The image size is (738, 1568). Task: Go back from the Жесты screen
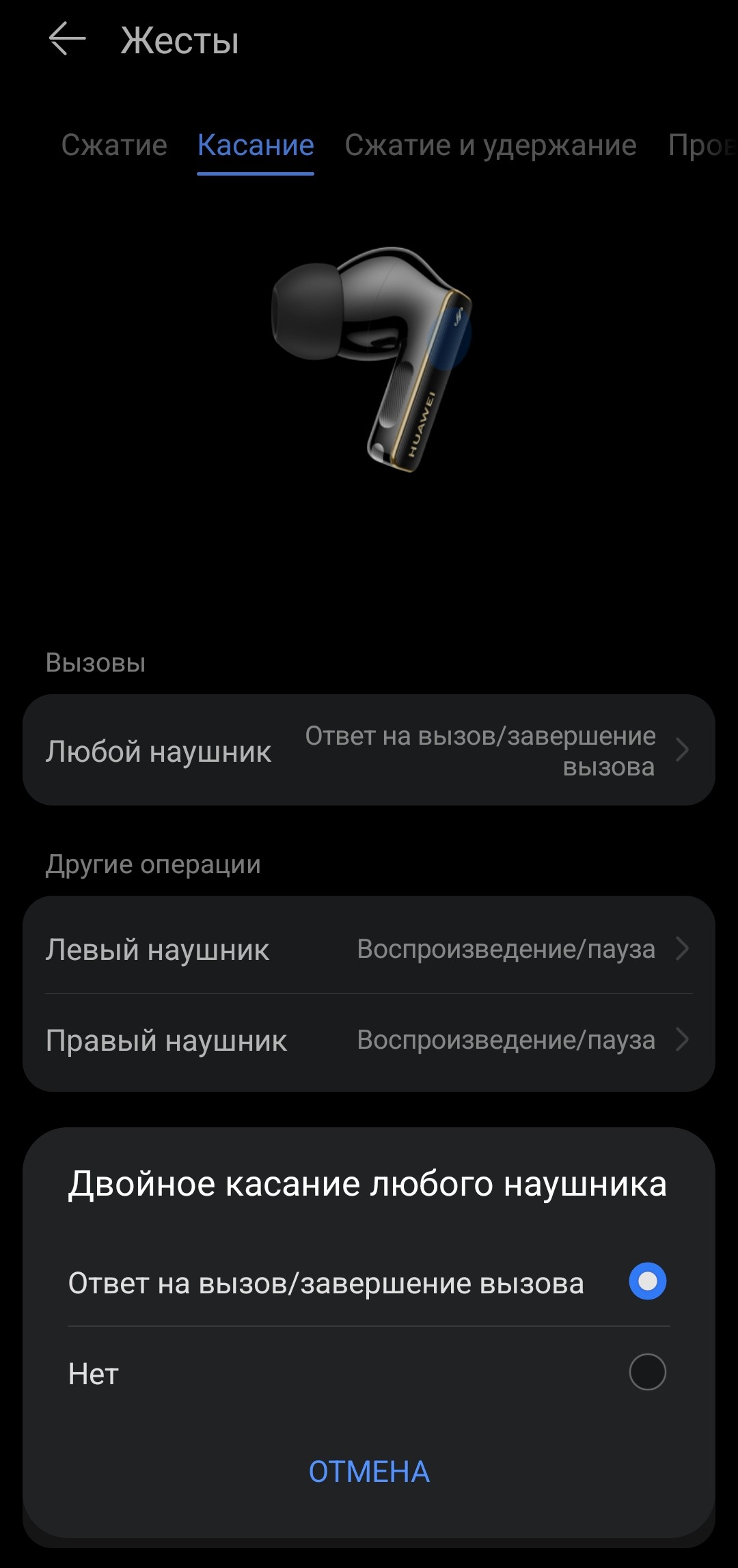tap(67, 39)
